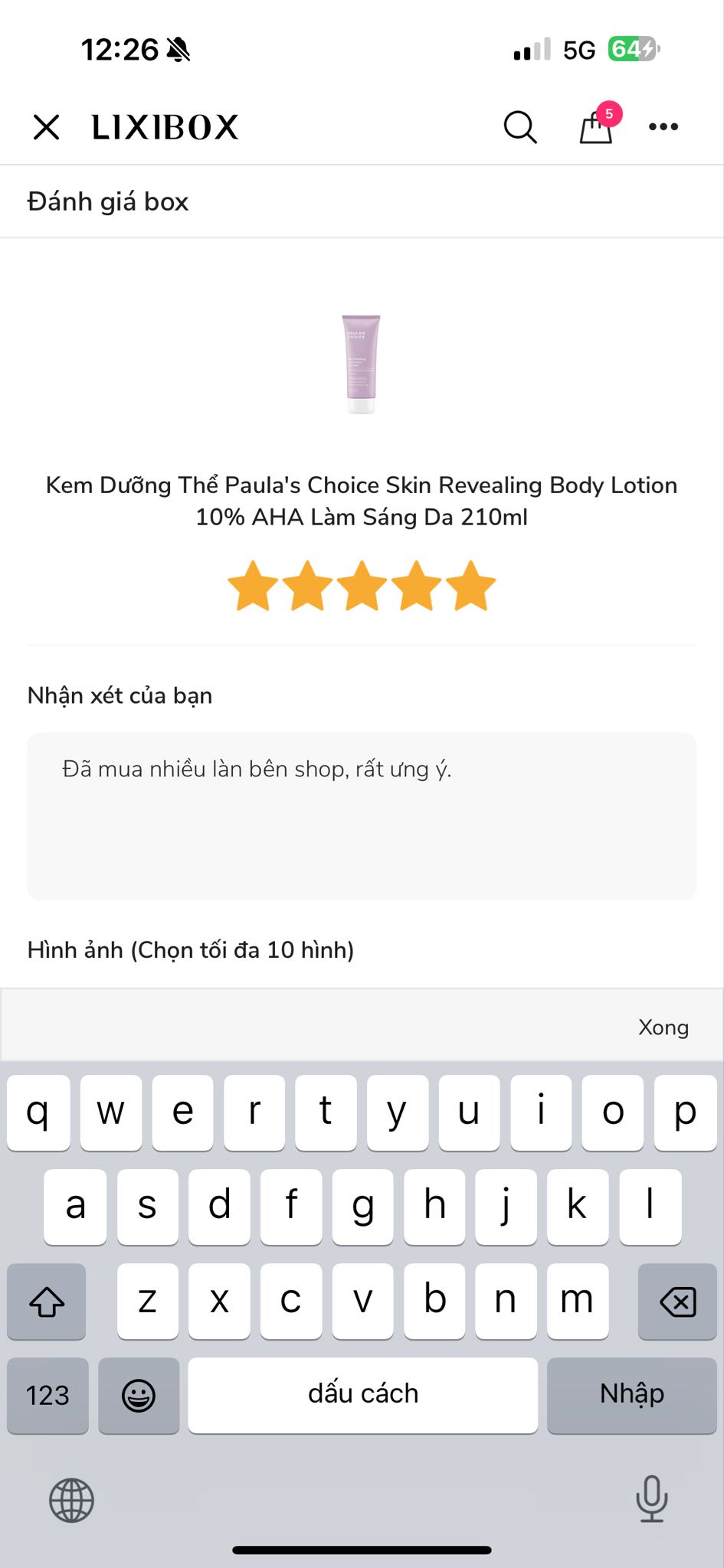The width and height of the screenshot is (724, 1568).
Task: Edit the review text under Nhận xét của bạn
Action: click(x=362, y=816)
